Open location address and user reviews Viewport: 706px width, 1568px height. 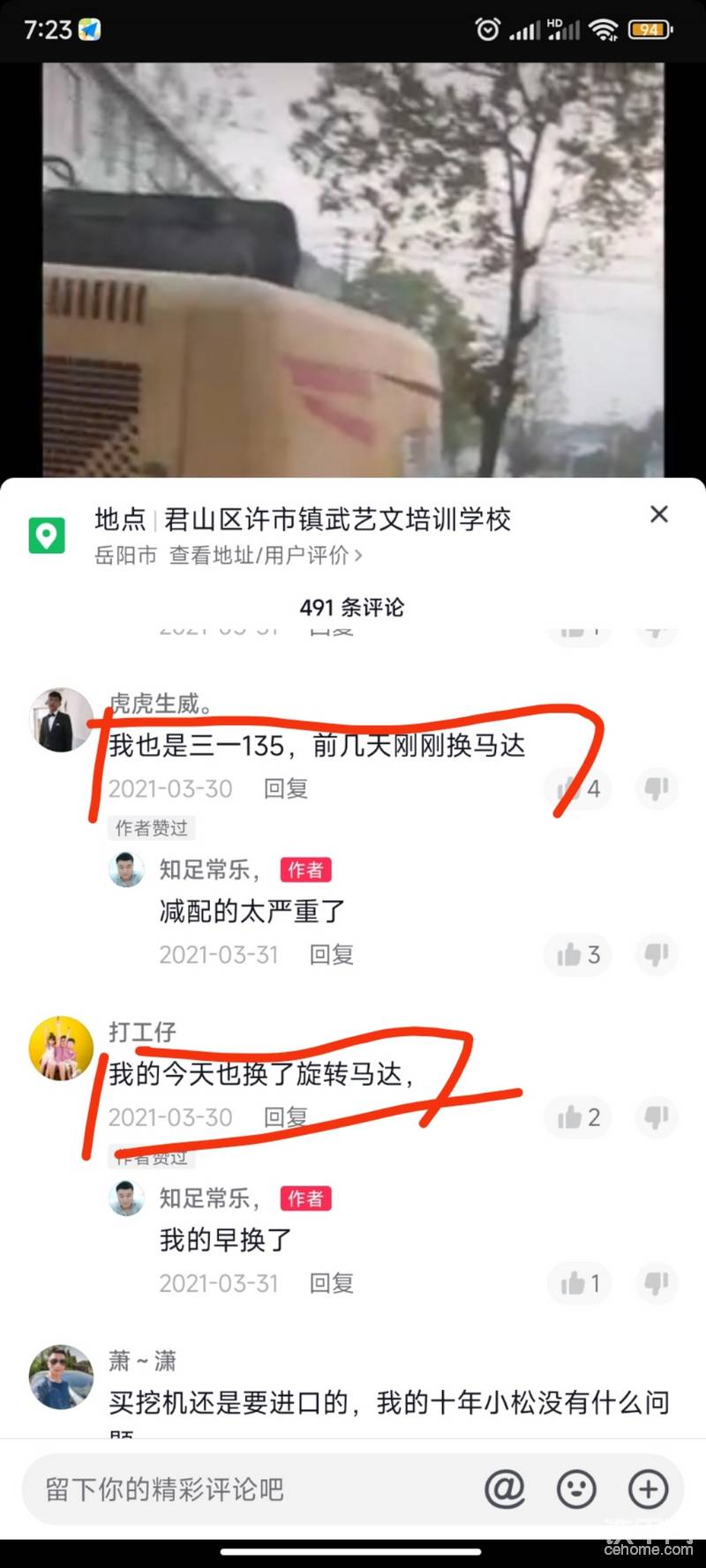point(265,556)
